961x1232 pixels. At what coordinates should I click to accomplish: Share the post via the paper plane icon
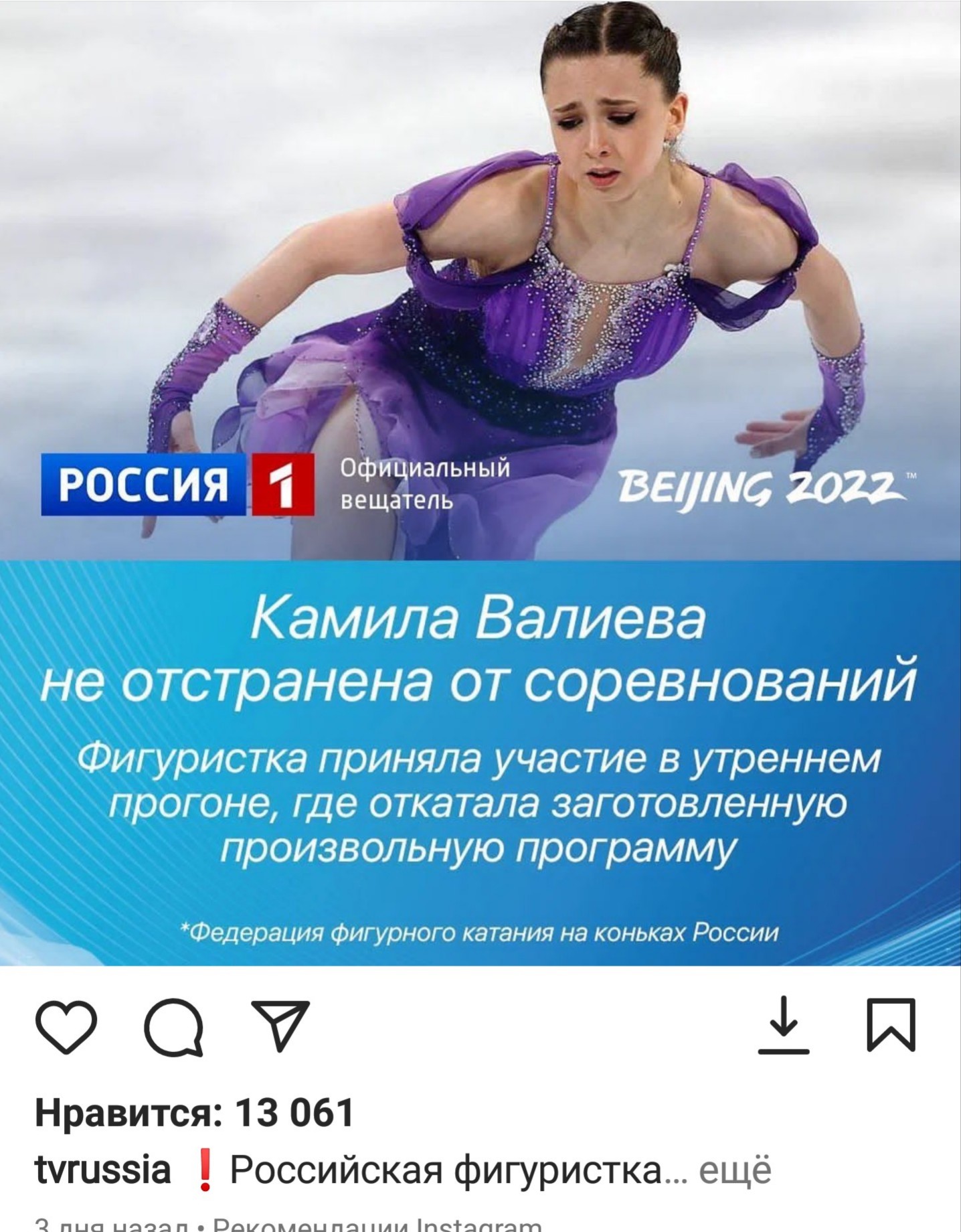click(x=281, y=1026)
